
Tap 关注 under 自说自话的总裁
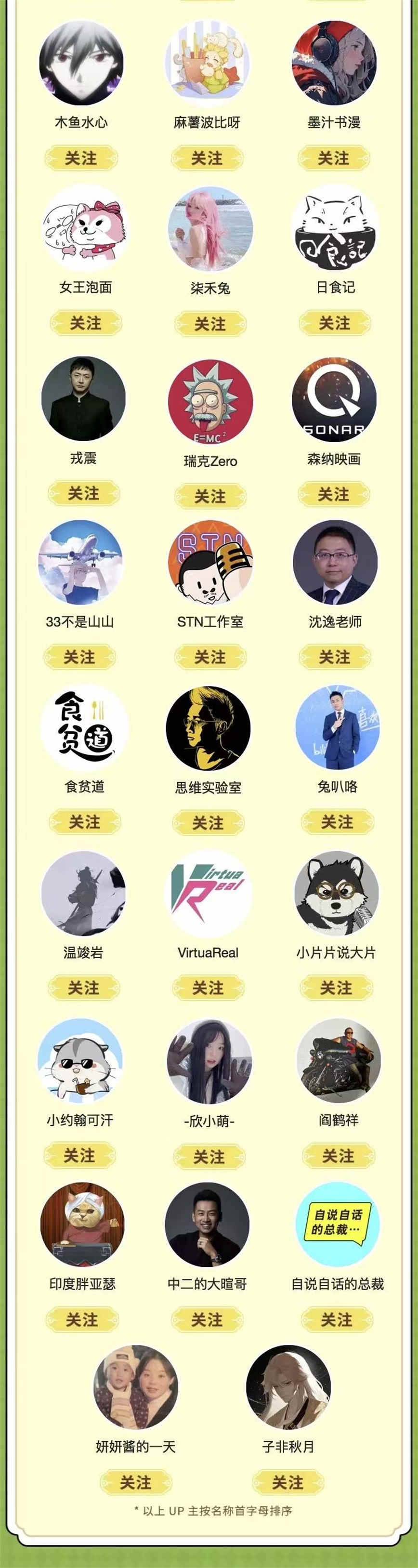(337, 1319)
